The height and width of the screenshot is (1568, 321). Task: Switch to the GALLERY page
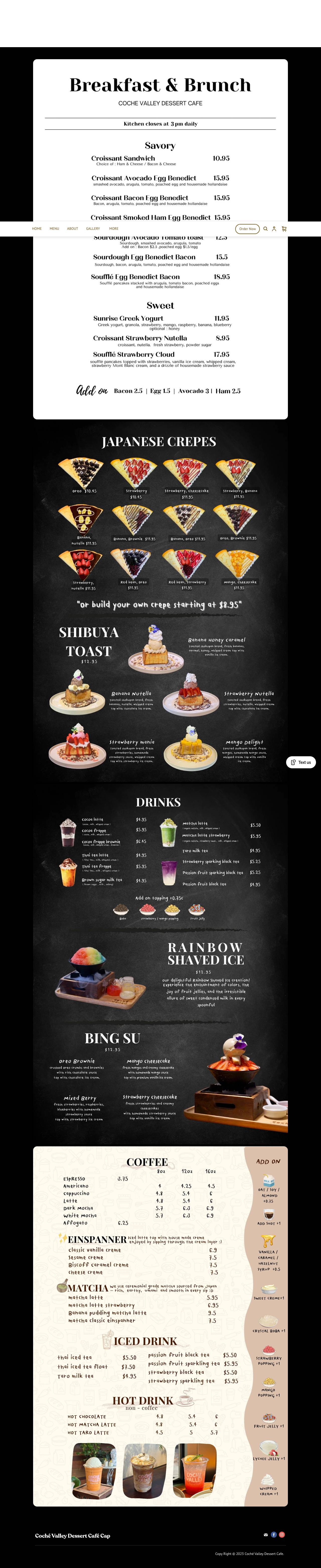(x=93, y=229)
